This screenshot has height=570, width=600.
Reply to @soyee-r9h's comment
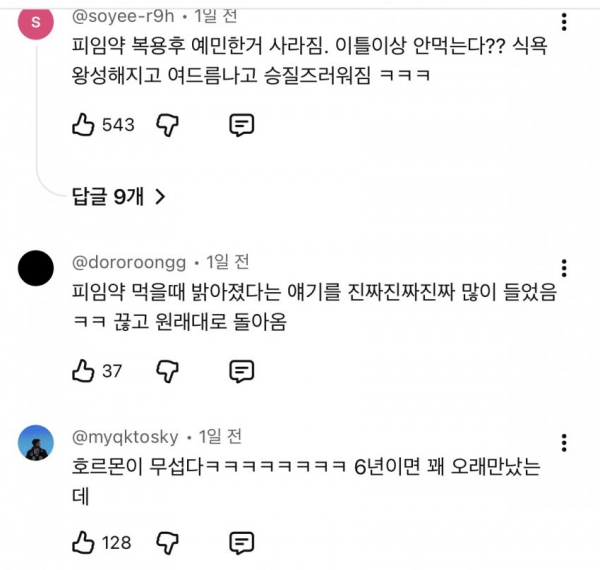[240, 125]
